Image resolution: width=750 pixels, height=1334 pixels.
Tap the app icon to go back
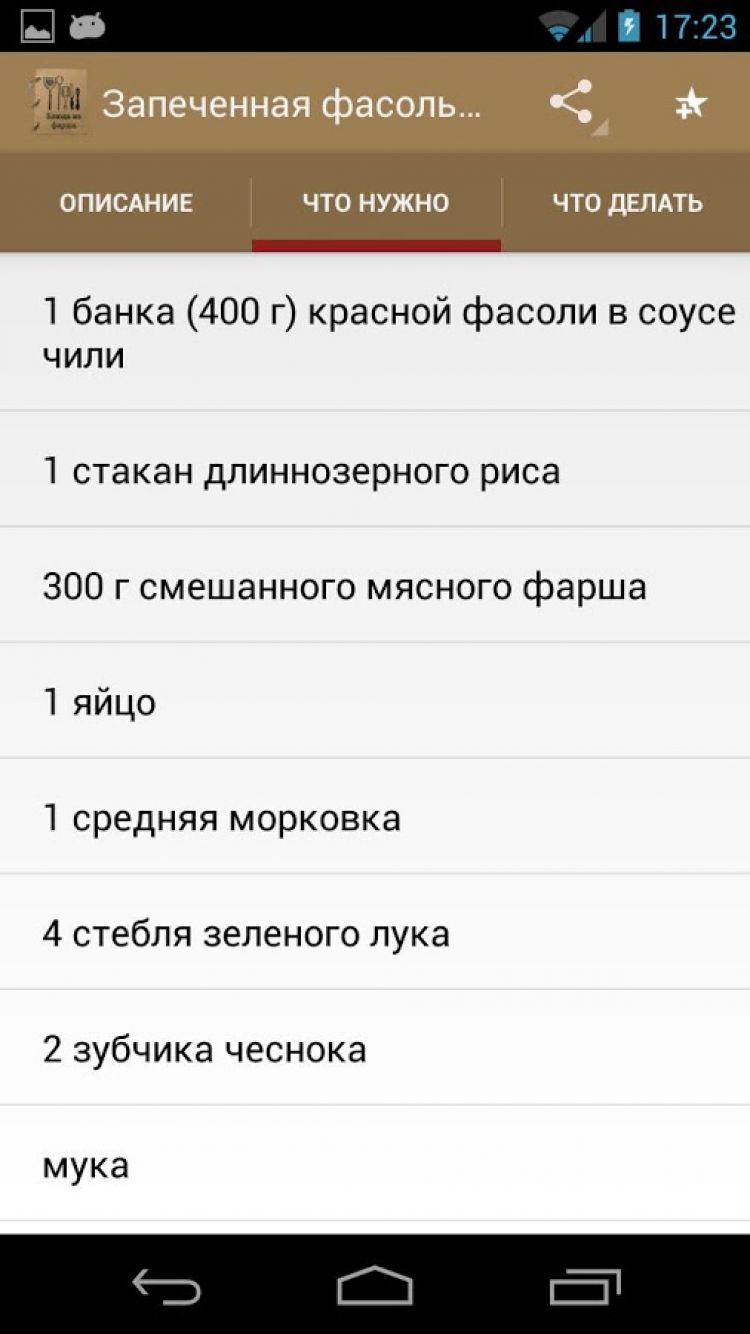[x=58, y=103]
